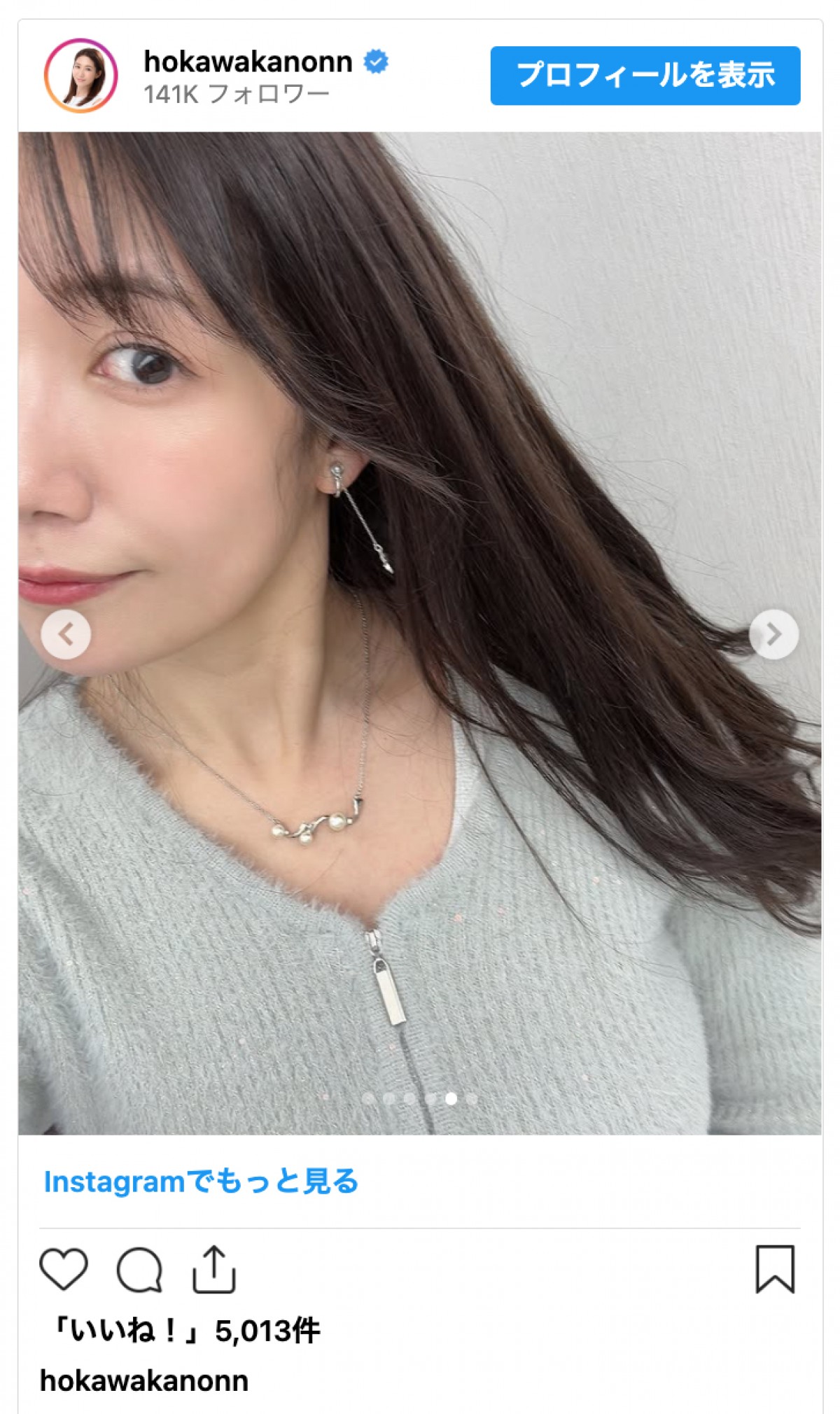Open comments with the speech bubble icon

[x=139, y=1268]
